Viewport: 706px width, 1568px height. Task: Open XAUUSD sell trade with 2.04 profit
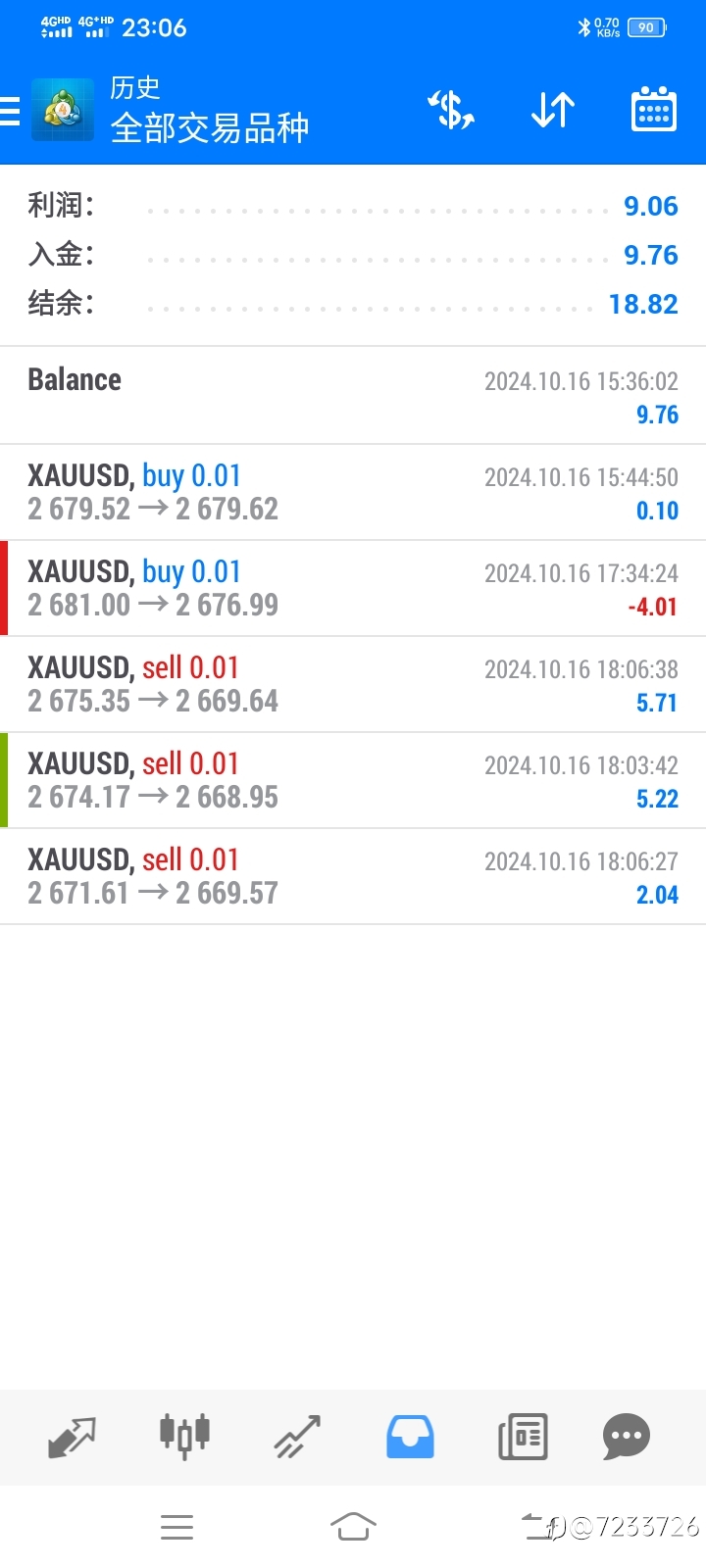(x=353, y=876)
